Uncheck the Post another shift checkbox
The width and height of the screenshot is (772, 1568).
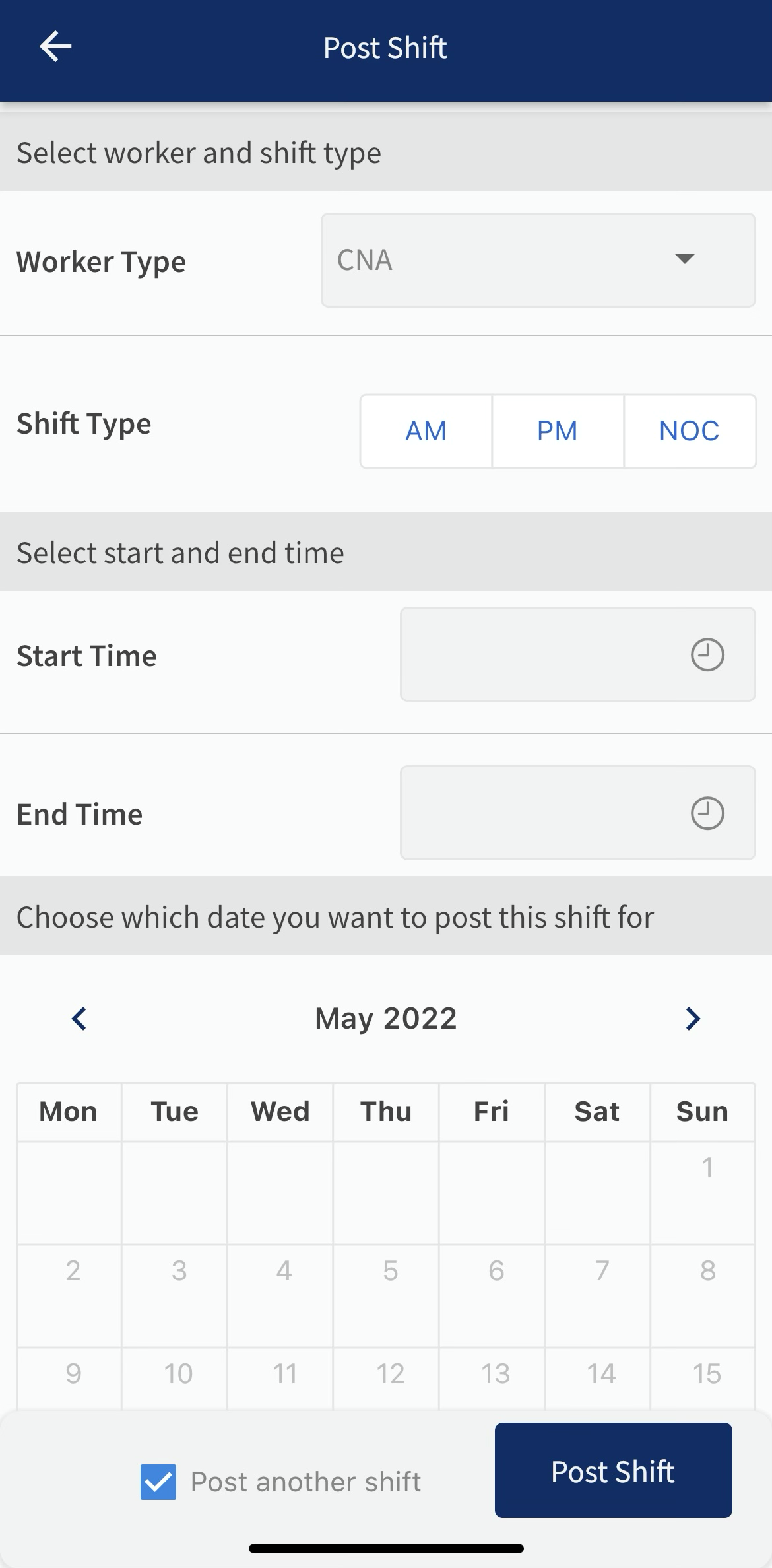click(x=158, y=1482)
